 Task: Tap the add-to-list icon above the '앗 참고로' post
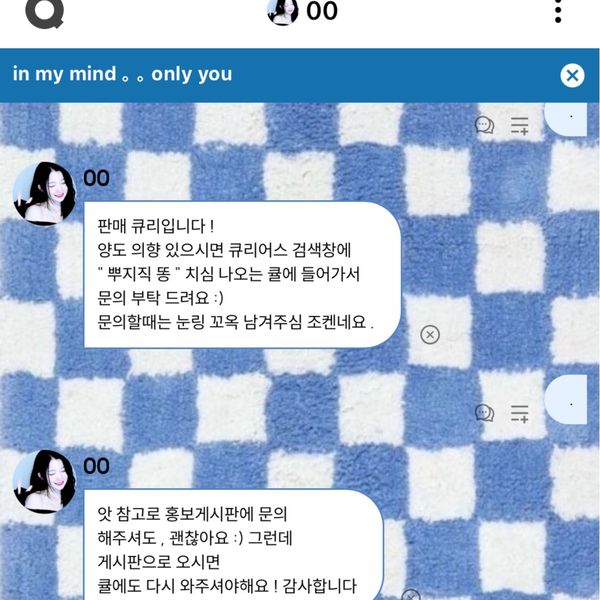coord(519,413)
